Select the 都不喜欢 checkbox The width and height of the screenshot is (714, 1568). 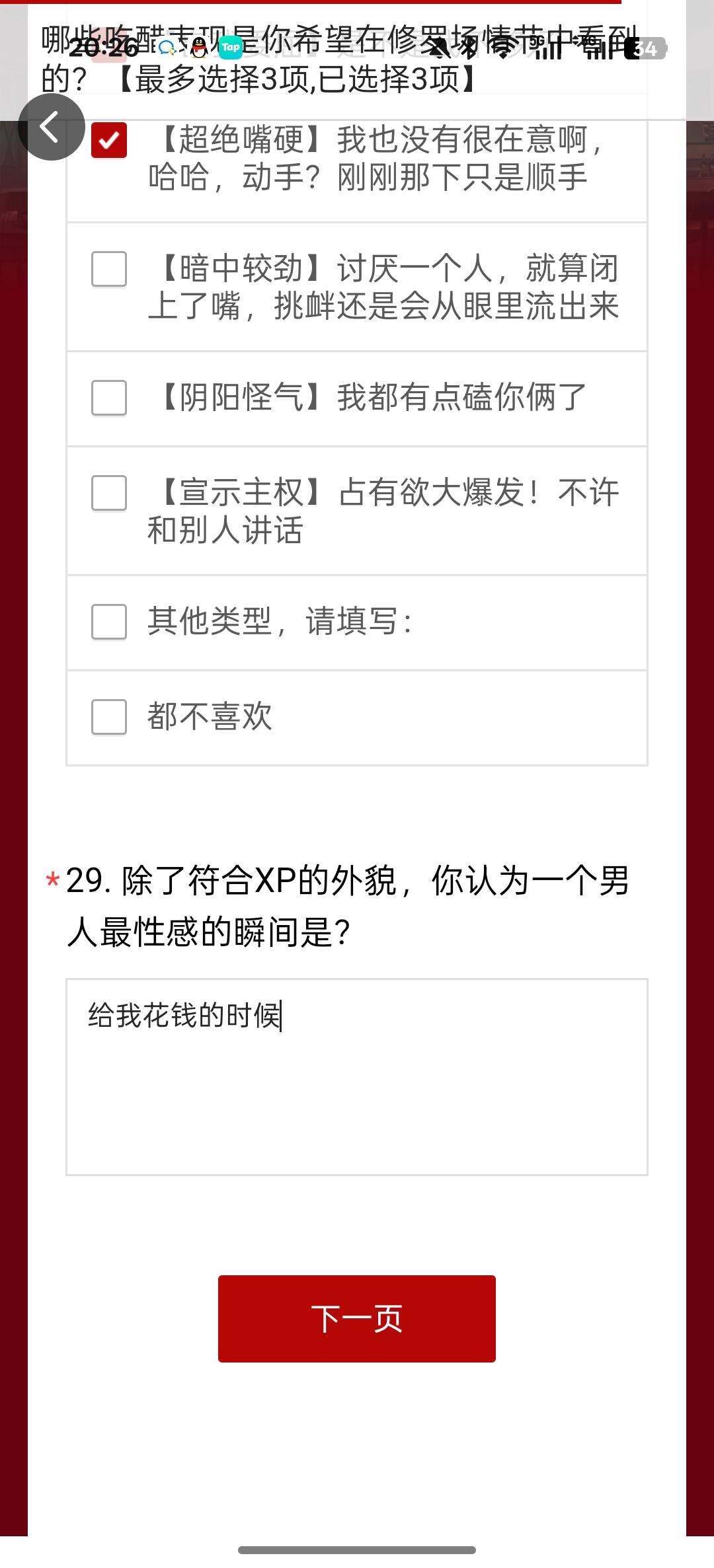click(x=109, y=717)
